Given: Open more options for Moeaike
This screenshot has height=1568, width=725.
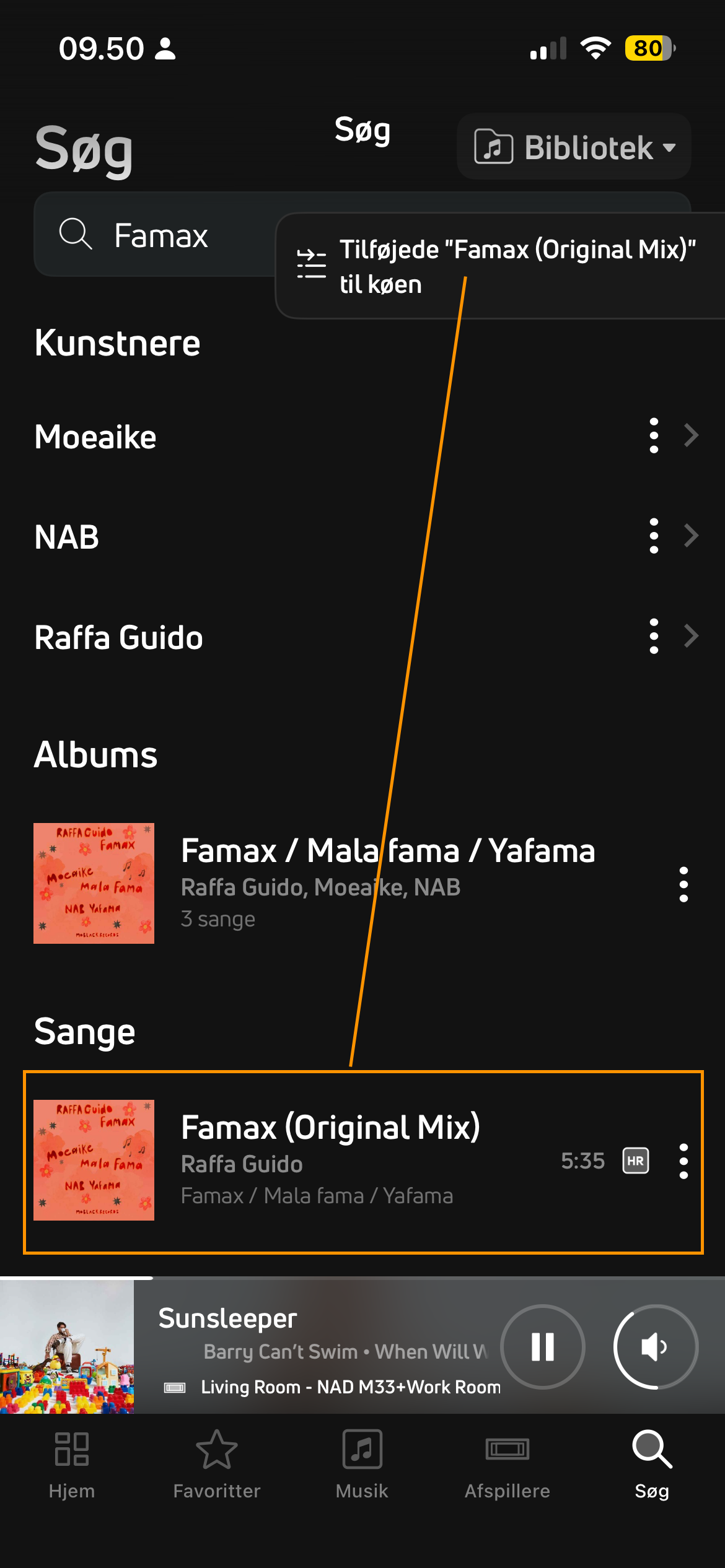Looking at the screenshot, I should tap(653, 435).
